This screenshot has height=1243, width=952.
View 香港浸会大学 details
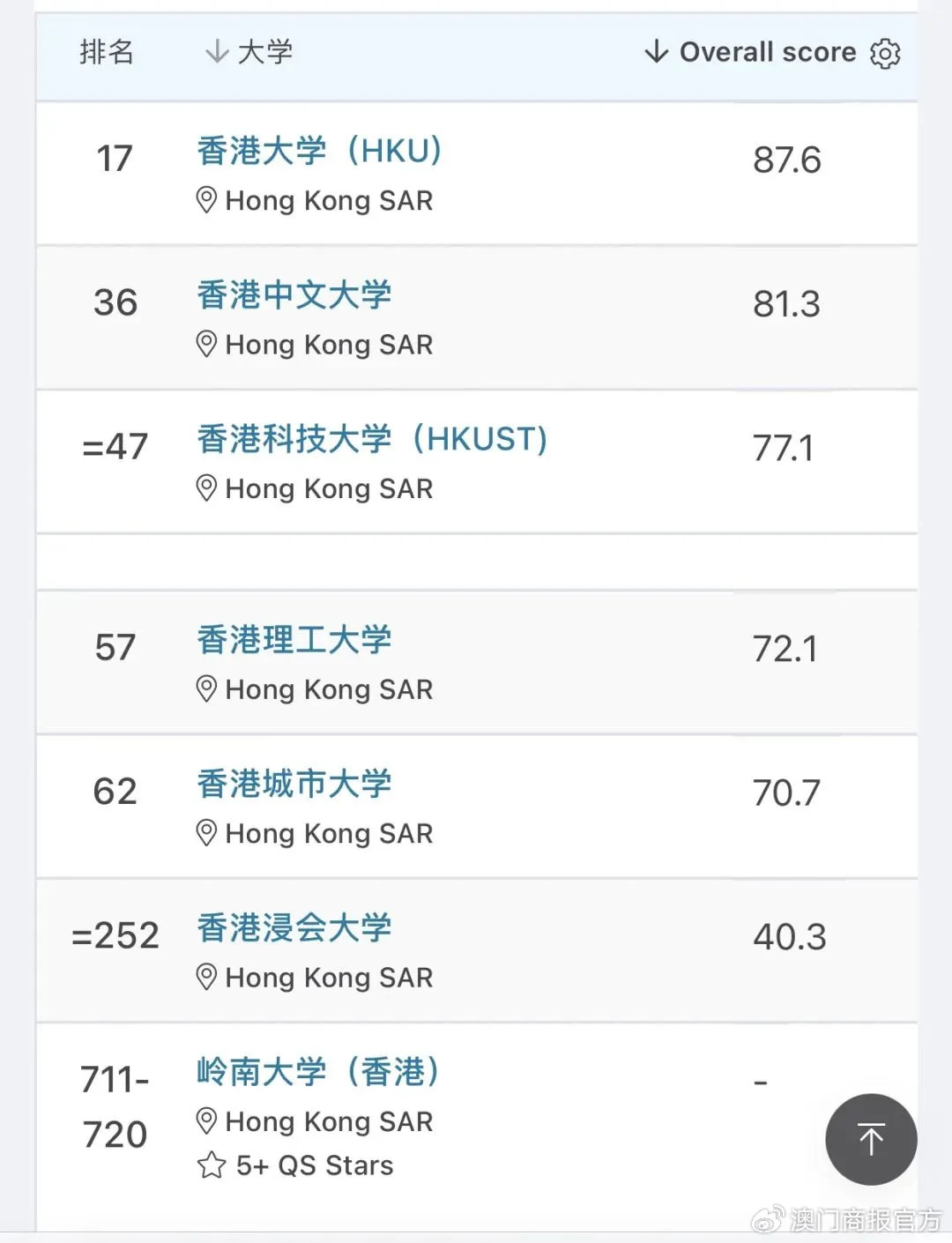294,928
